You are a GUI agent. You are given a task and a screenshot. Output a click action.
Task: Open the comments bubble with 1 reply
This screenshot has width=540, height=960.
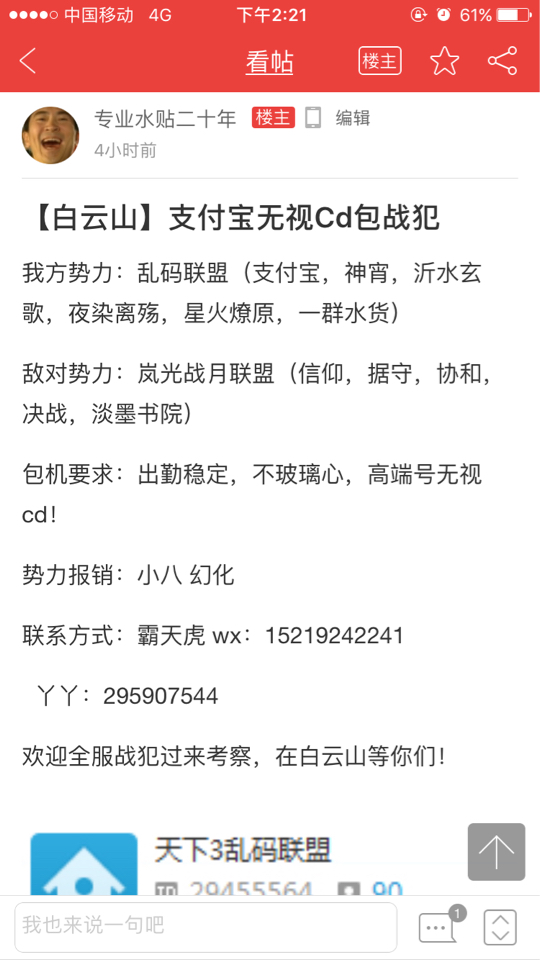coord(440,926)
